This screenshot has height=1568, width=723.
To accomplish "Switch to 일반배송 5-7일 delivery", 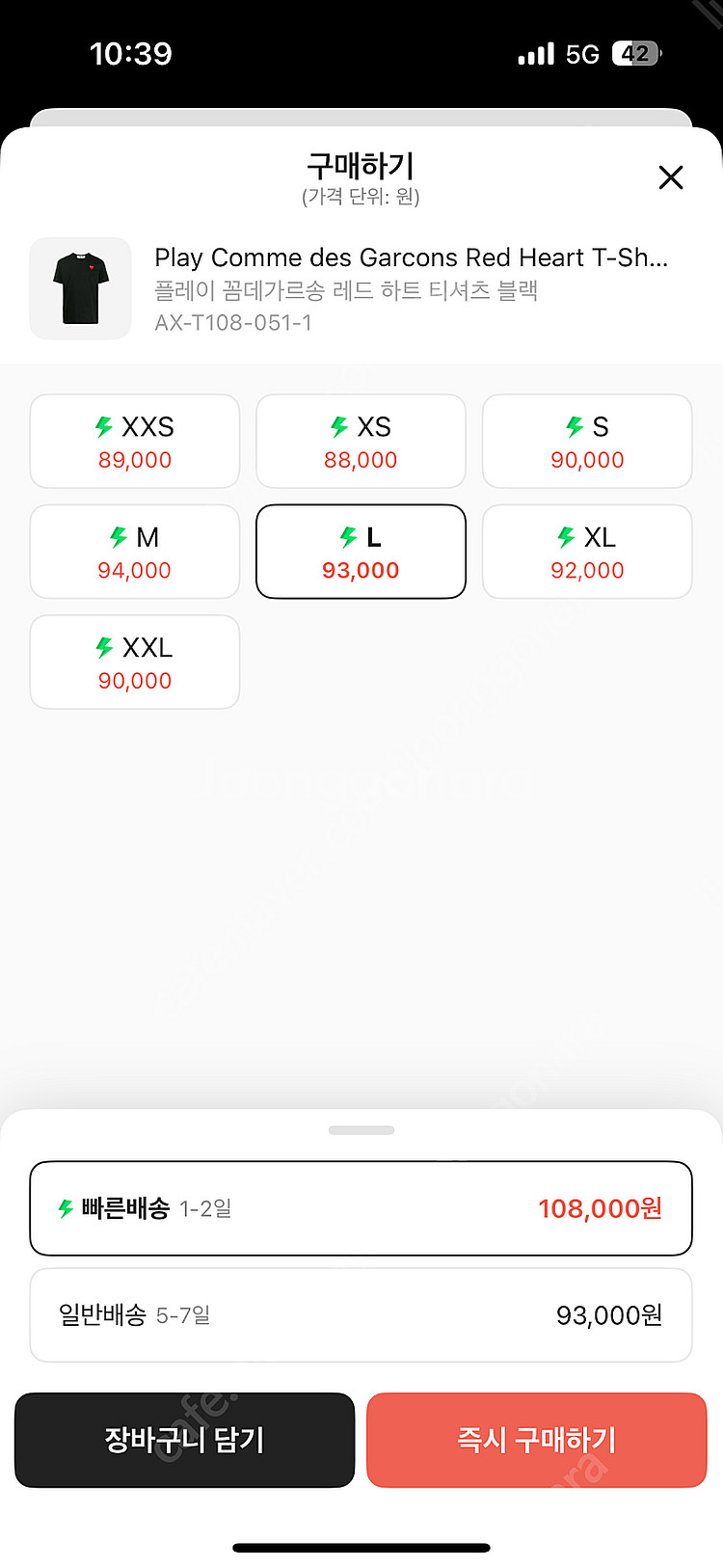I will point(361,1315).
